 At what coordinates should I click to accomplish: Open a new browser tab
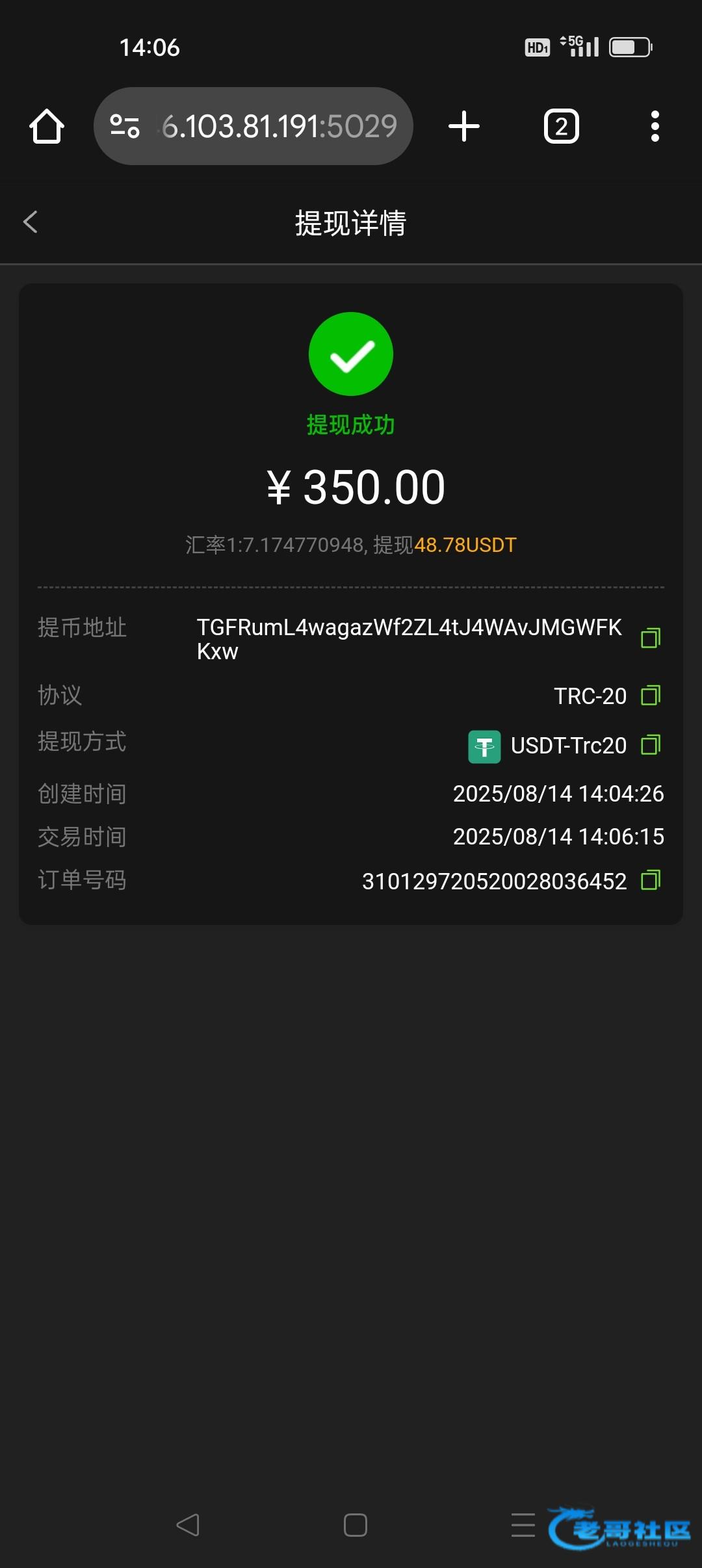point(464,126)
